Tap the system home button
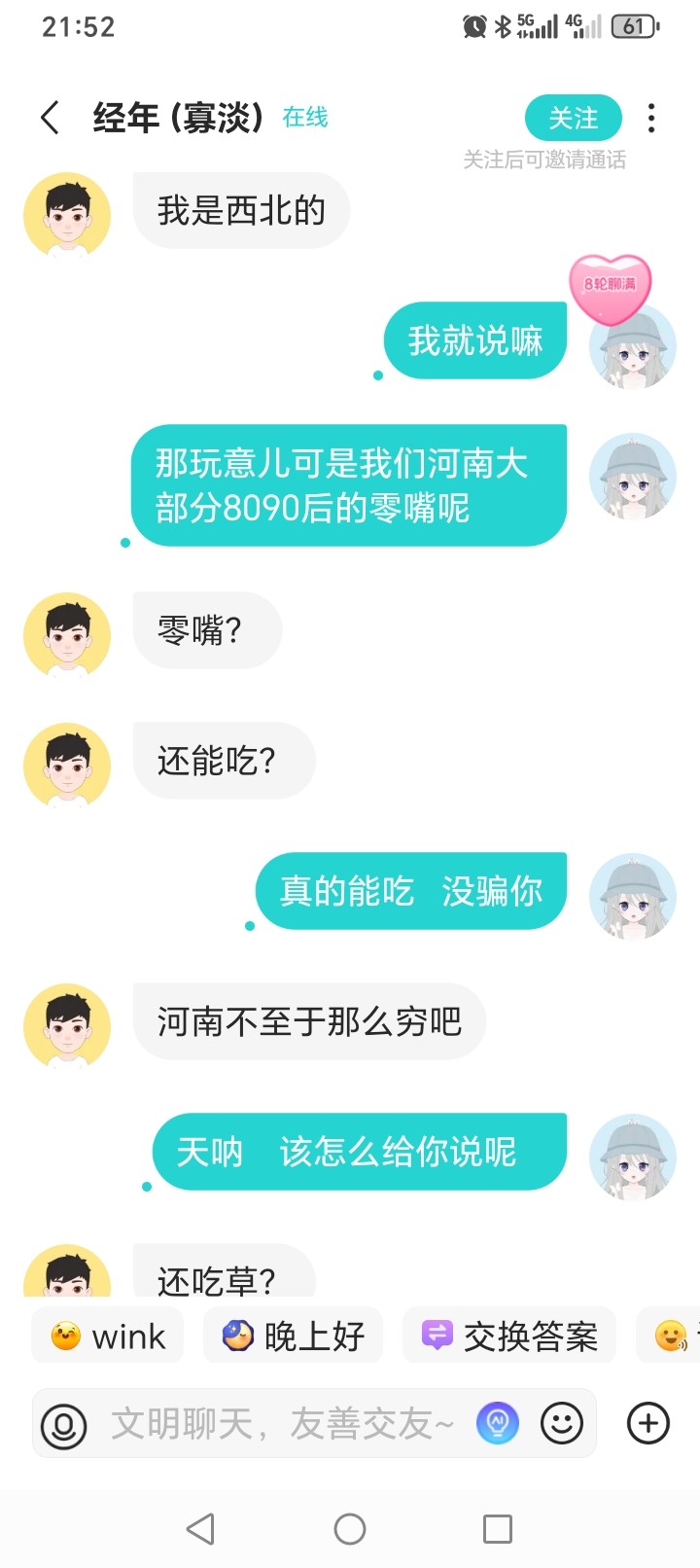Viewport: 700px width, 1568px height. click(350, 1529)
